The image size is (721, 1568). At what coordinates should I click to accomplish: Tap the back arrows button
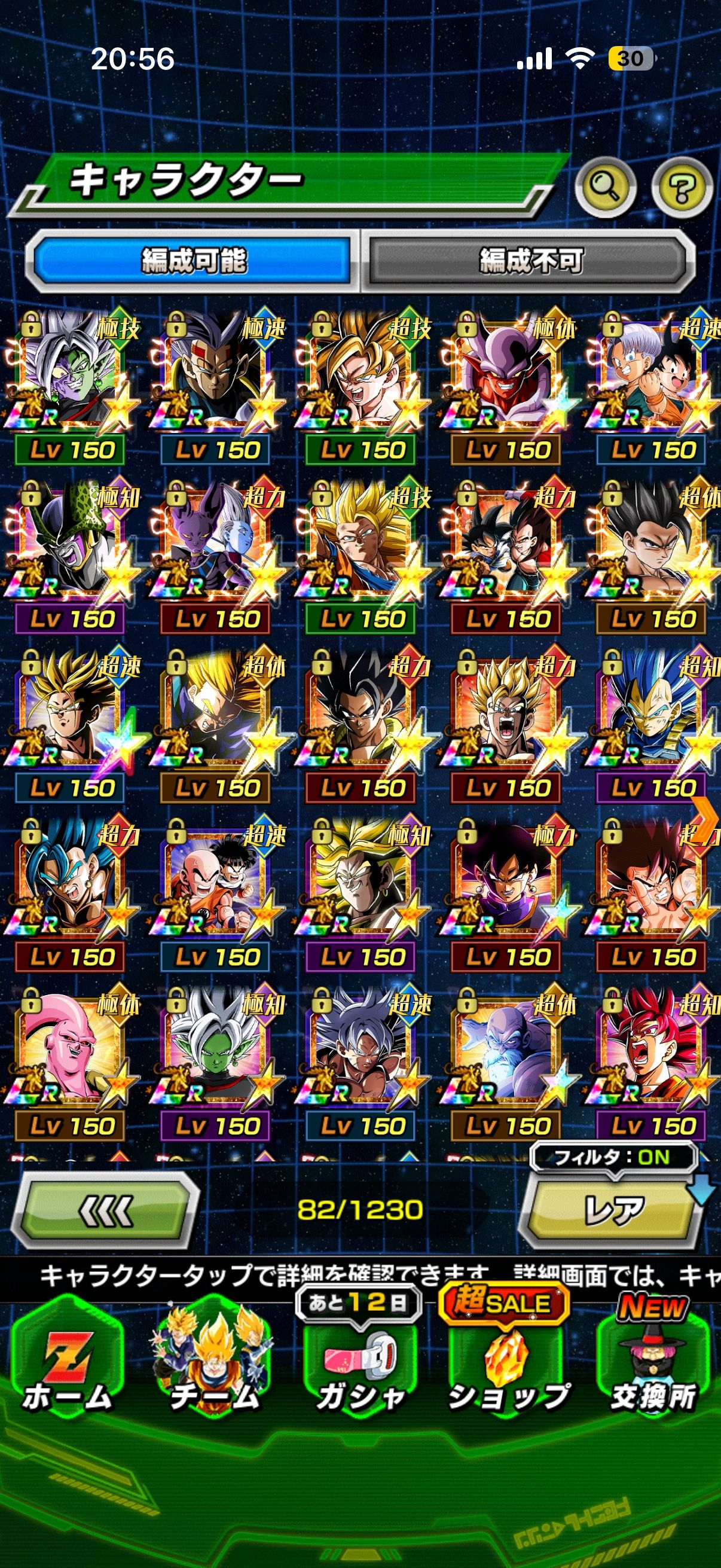tap(106, 1210)
